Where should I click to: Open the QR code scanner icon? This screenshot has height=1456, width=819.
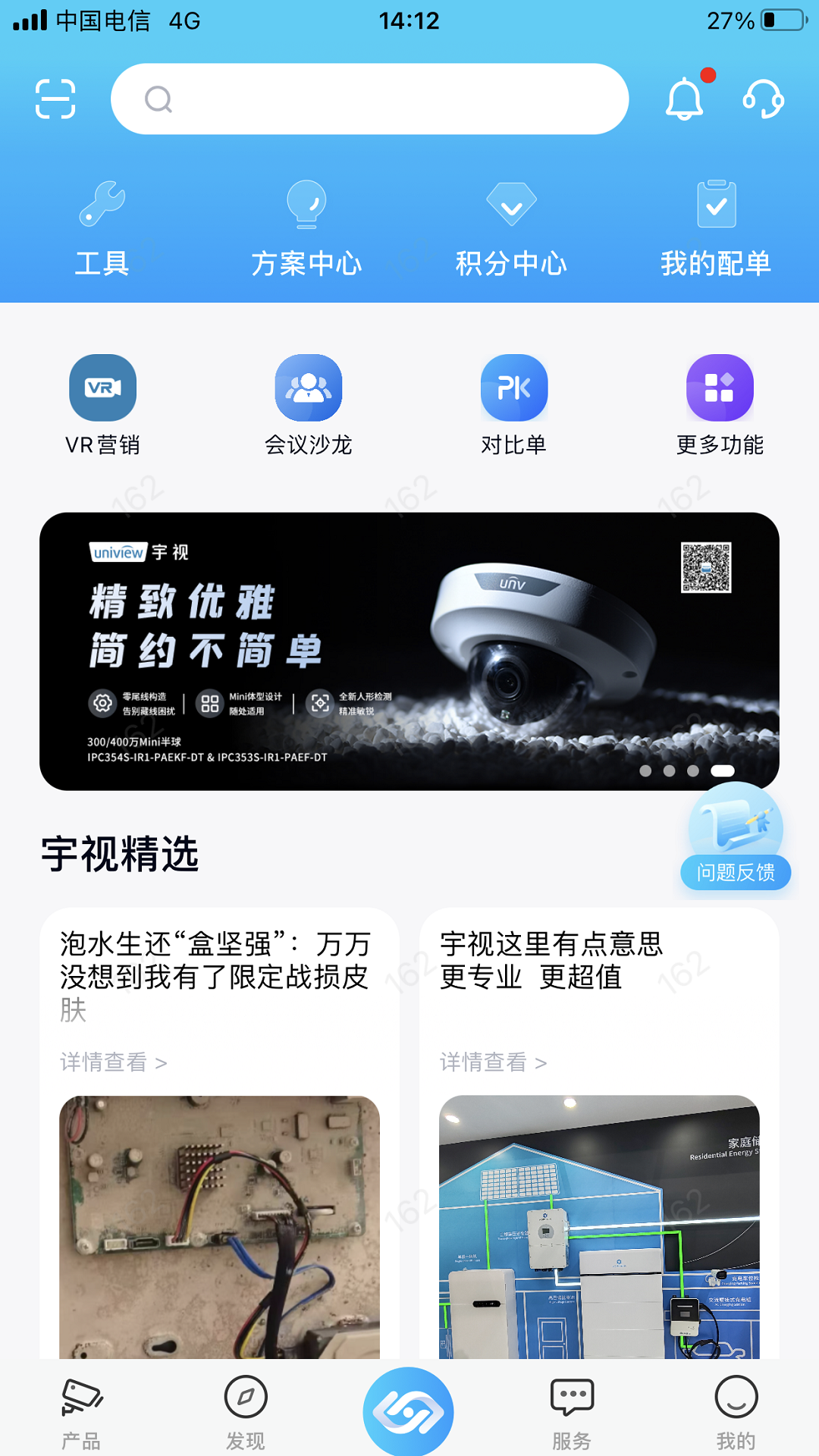tap(55, 99)
